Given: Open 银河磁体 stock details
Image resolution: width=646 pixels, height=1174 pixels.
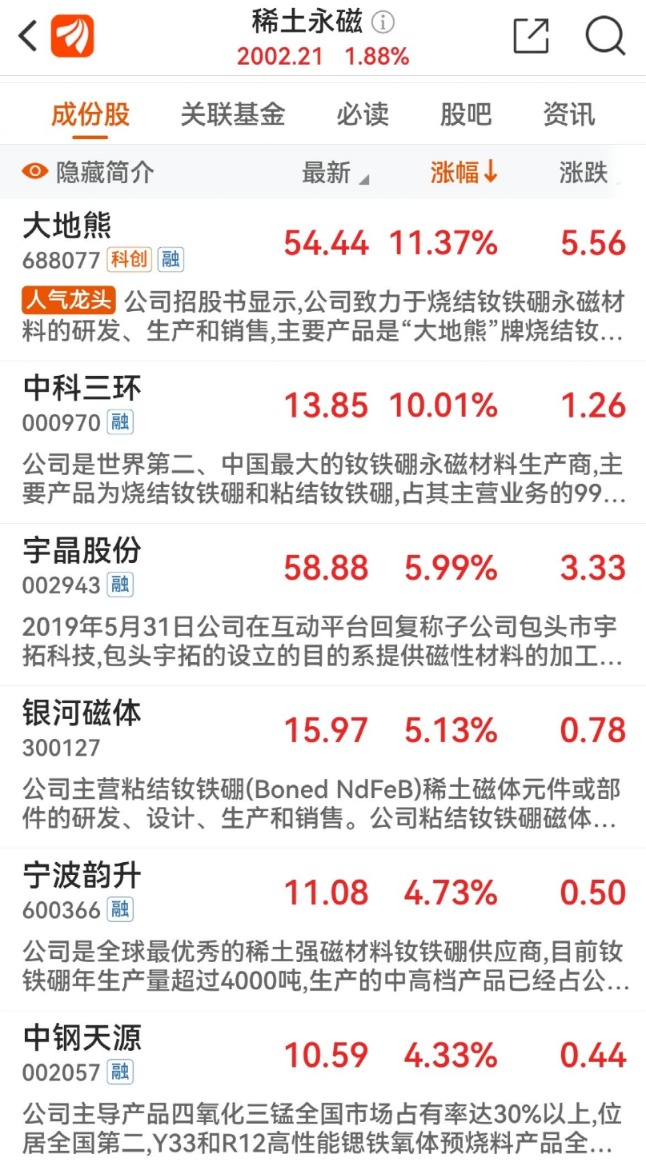Looking at the screenshot, I should [323, 767].
